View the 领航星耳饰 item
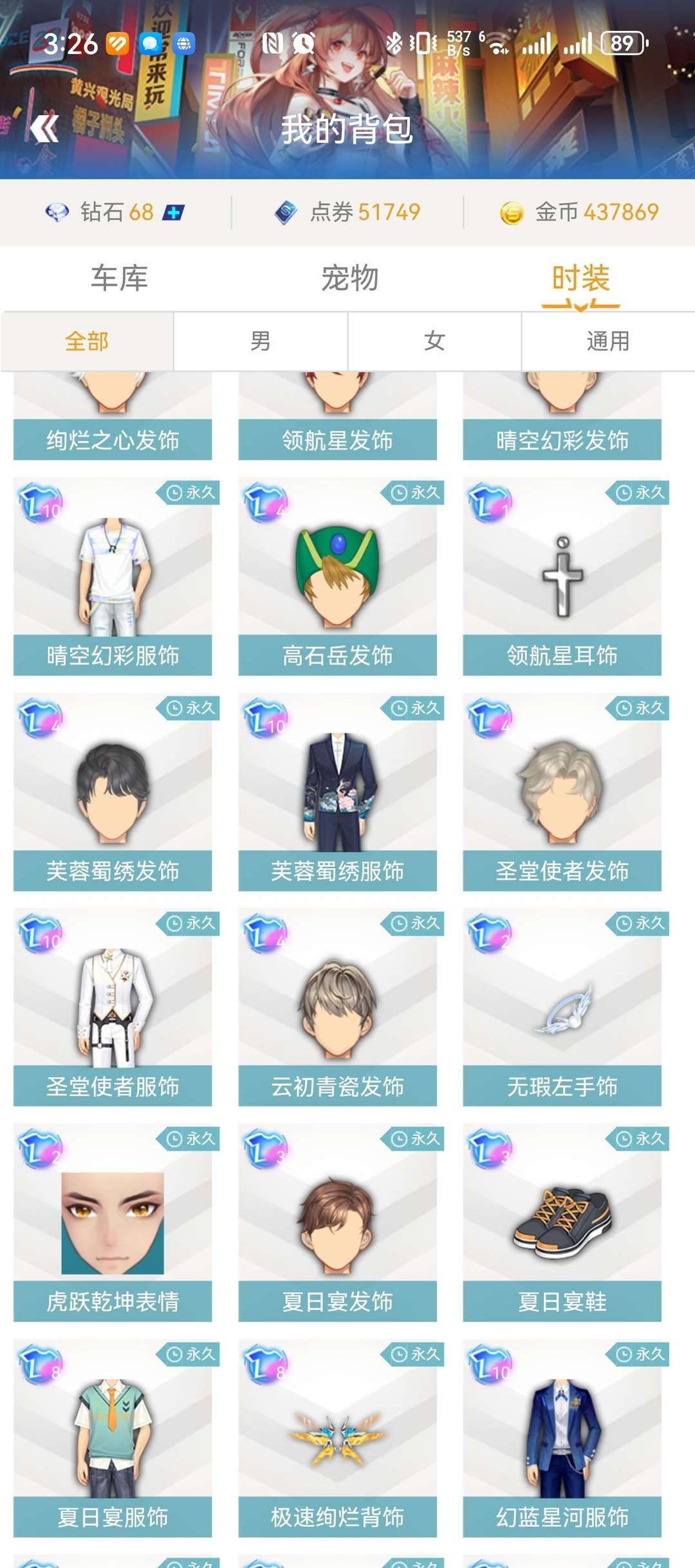The image size is (695, 1568). [x=562, y=577]
